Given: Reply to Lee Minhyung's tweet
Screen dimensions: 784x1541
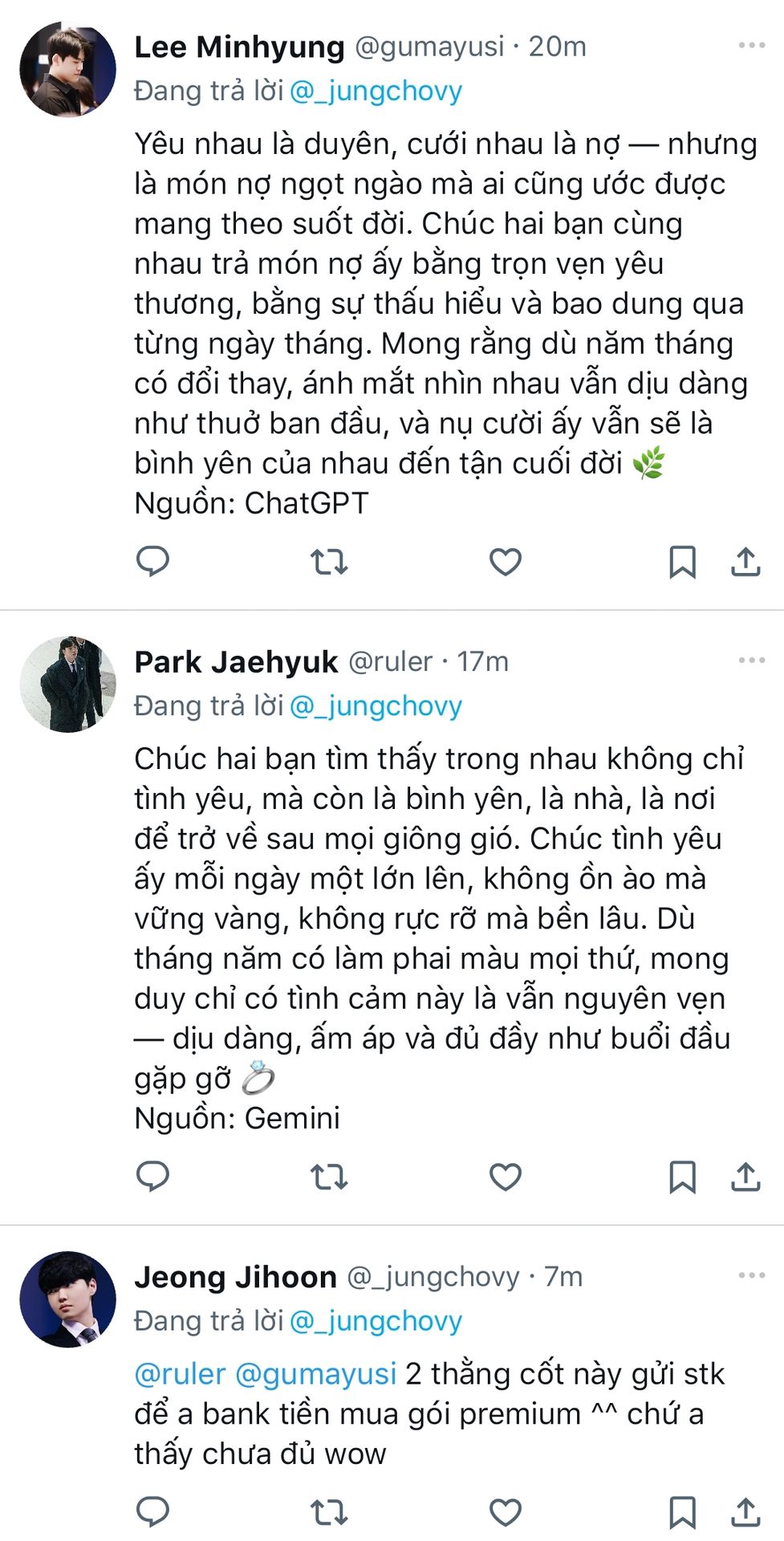Looking at the screenshot, I should 152,561.
